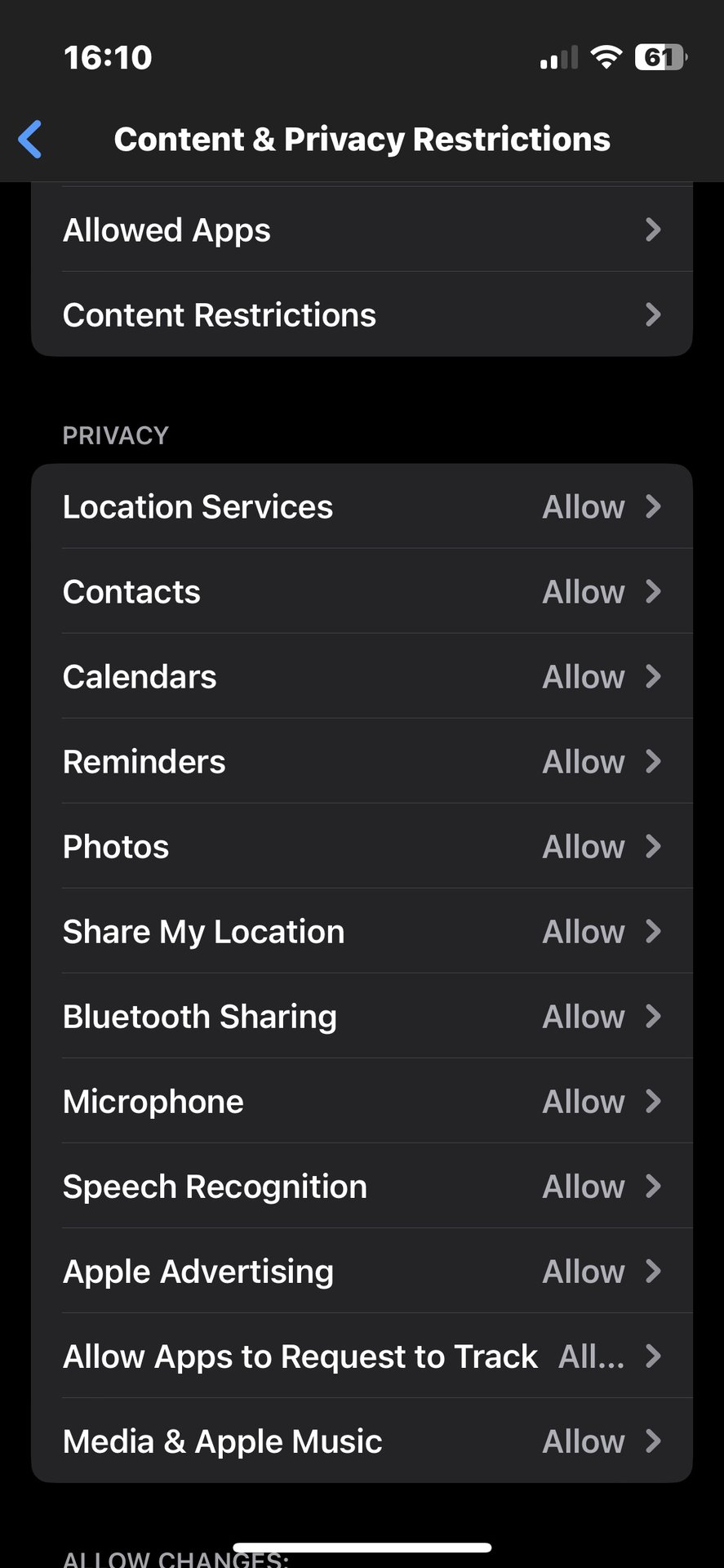Screen dimensions: 724x1568
Task: Select Bluetooth Sharing row
Action: 362,1017
